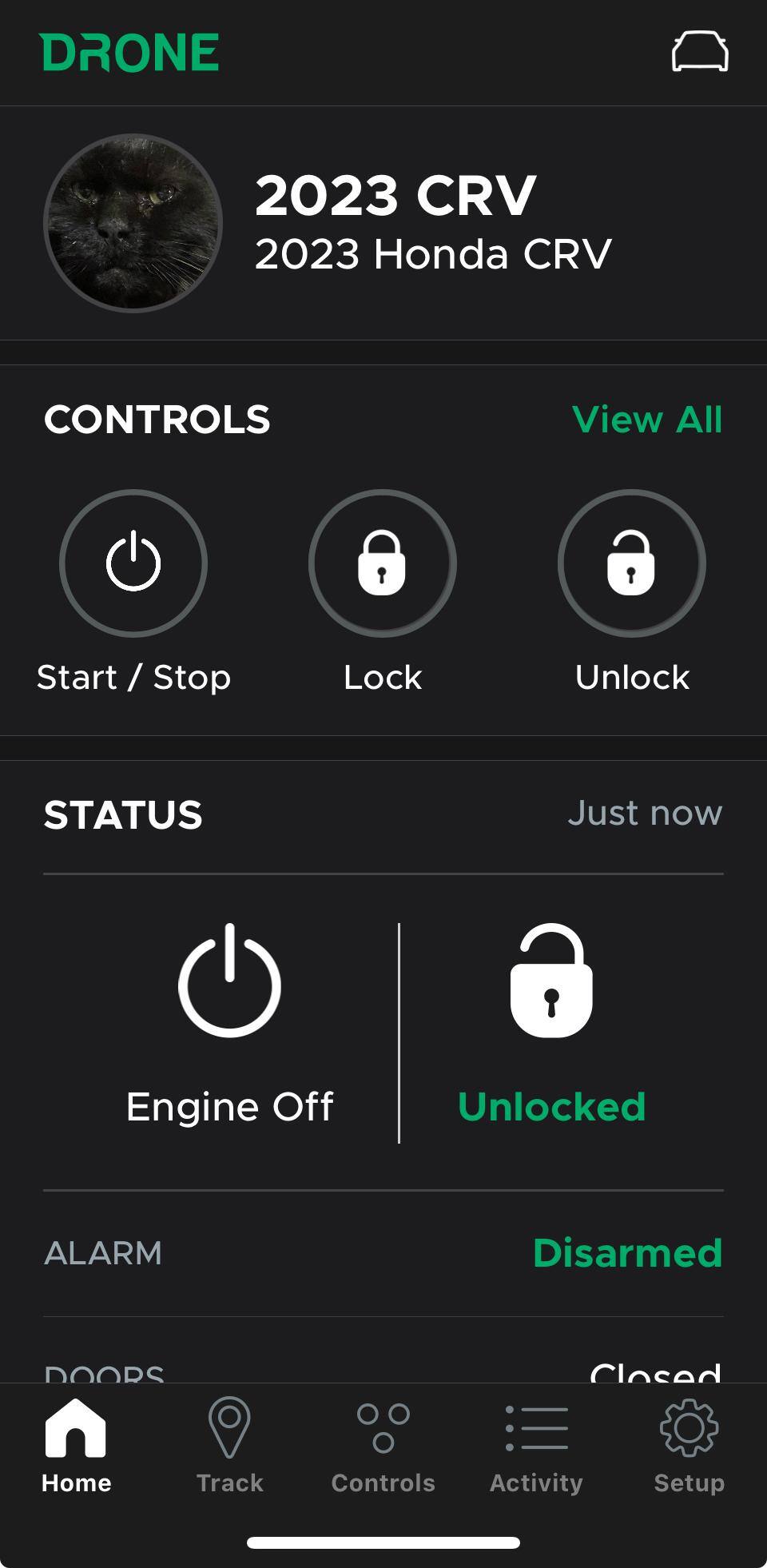Image resolution: width=767 pixels, height=1568 pixels.
Task: Tap View All in Controls section
Action: coord(647,420)
